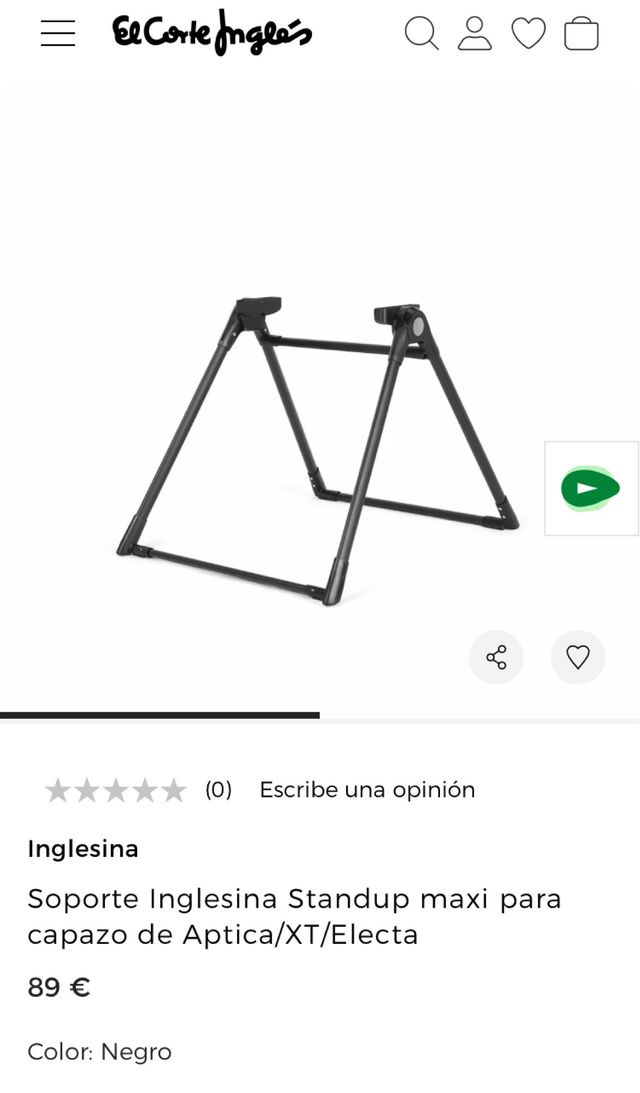View wishlist from the header heart
Image resolution: width=640 pixels, height=1093 pixels.
point(528,33)
